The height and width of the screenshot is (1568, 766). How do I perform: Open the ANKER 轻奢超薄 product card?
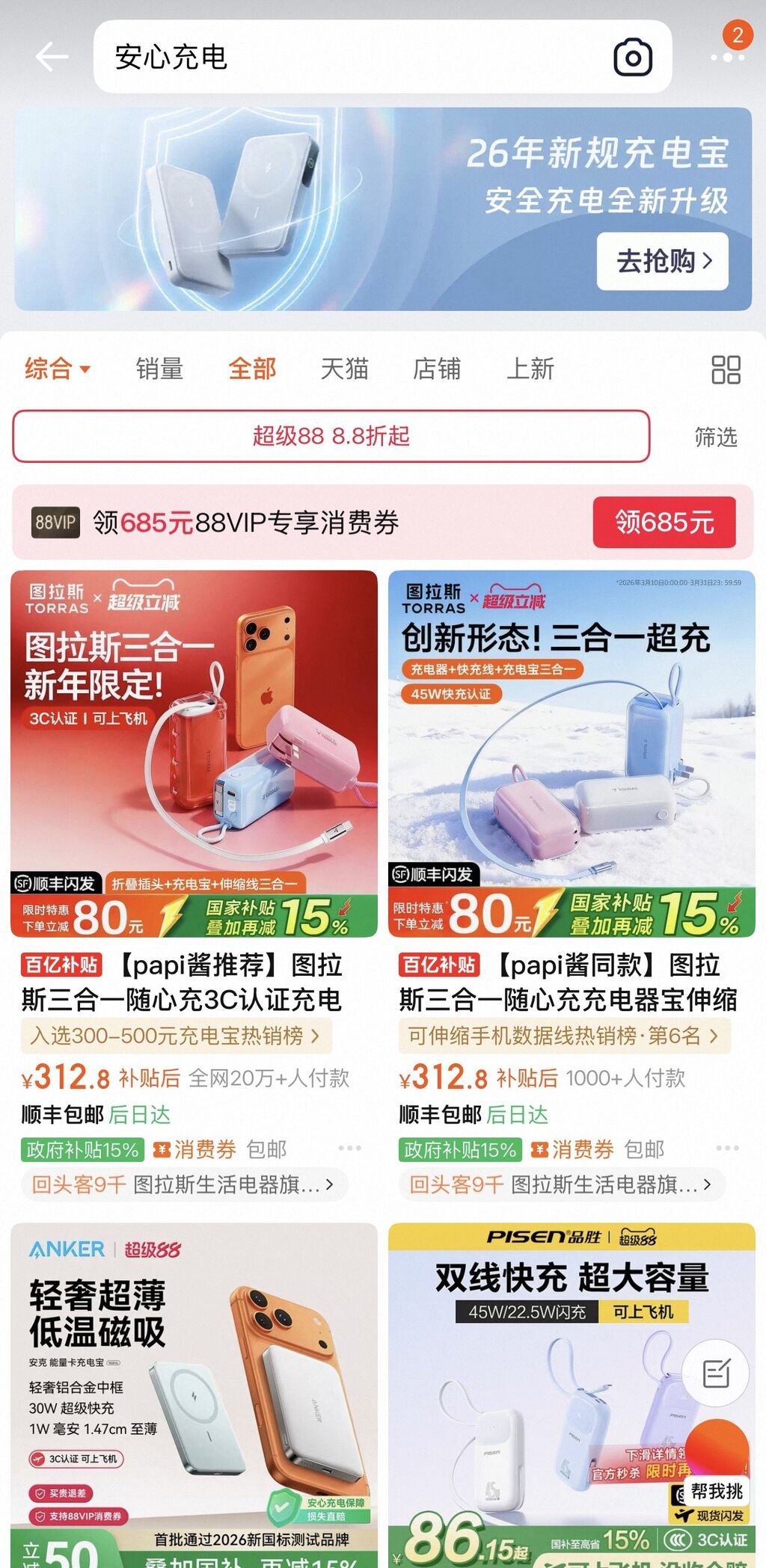(x=194, y=1391)
